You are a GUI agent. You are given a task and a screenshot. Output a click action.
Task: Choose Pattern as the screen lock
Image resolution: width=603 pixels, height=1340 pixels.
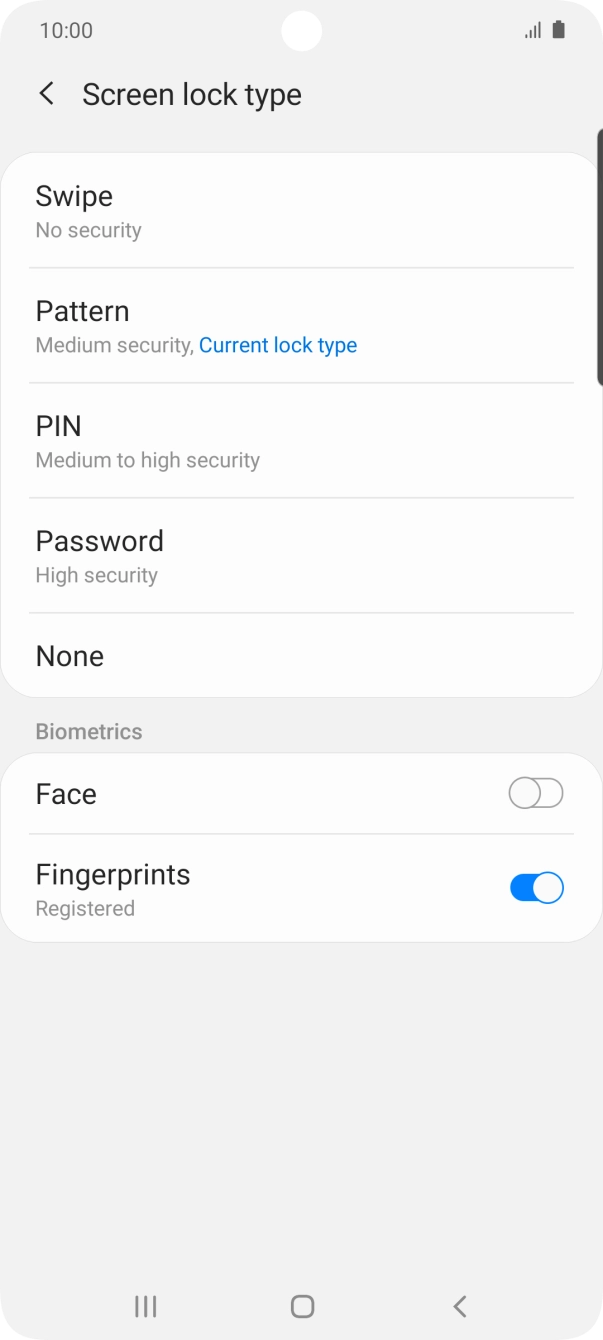pos(301,326)
